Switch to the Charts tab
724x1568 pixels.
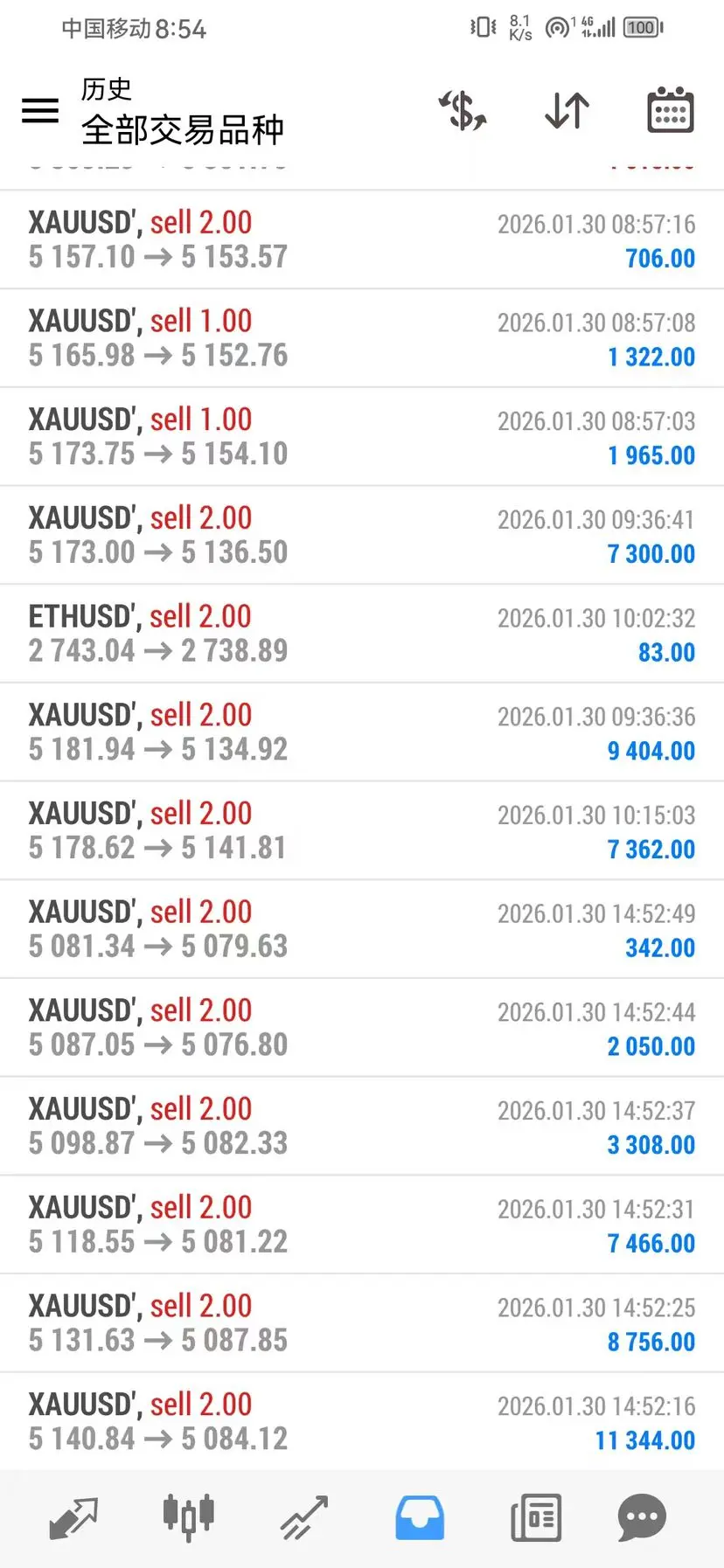click(188, 1517)
